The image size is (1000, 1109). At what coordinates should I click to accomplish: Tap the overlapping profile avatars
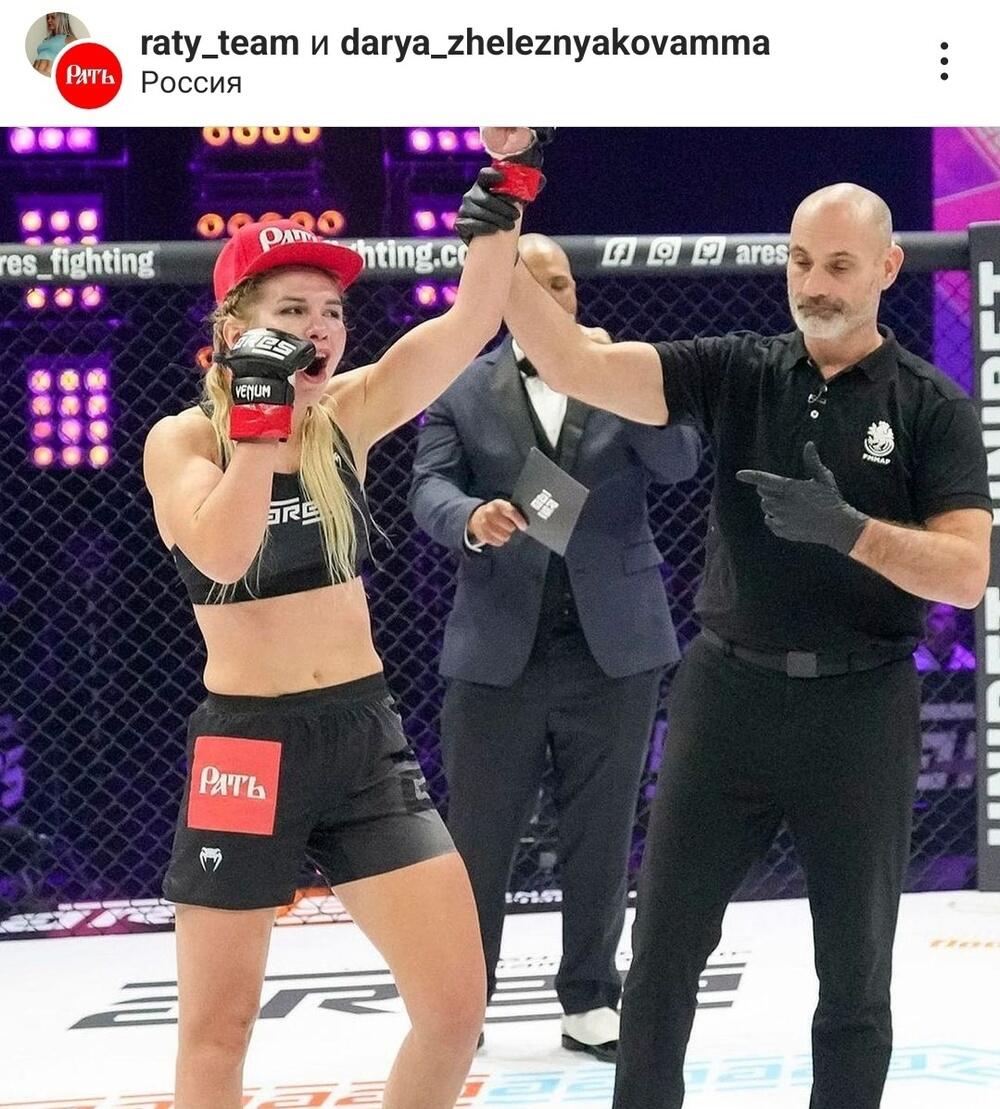pyautogui.click(x=74, y=60)
